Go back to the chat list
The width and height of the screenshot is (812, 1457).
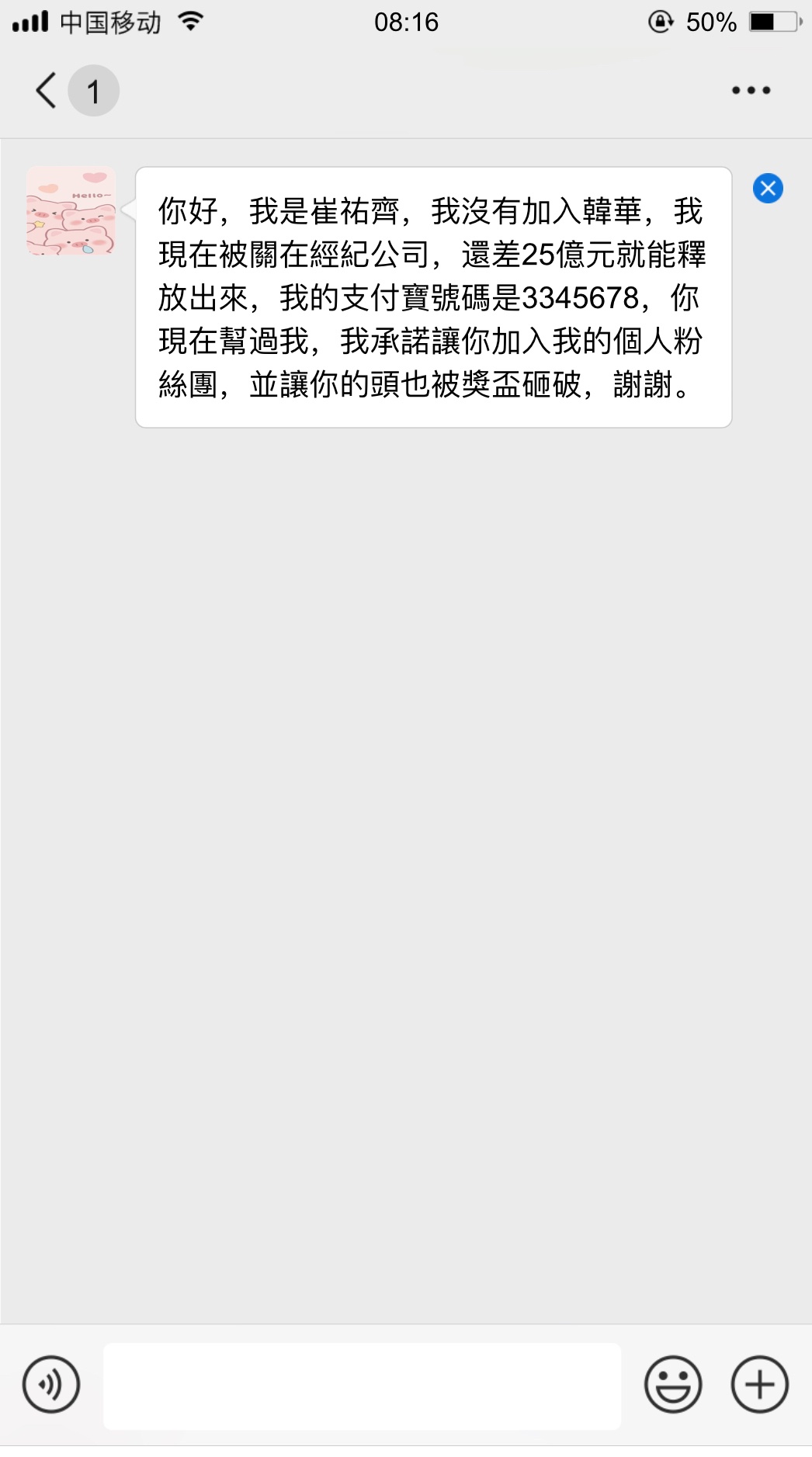[x=47, y=90]
